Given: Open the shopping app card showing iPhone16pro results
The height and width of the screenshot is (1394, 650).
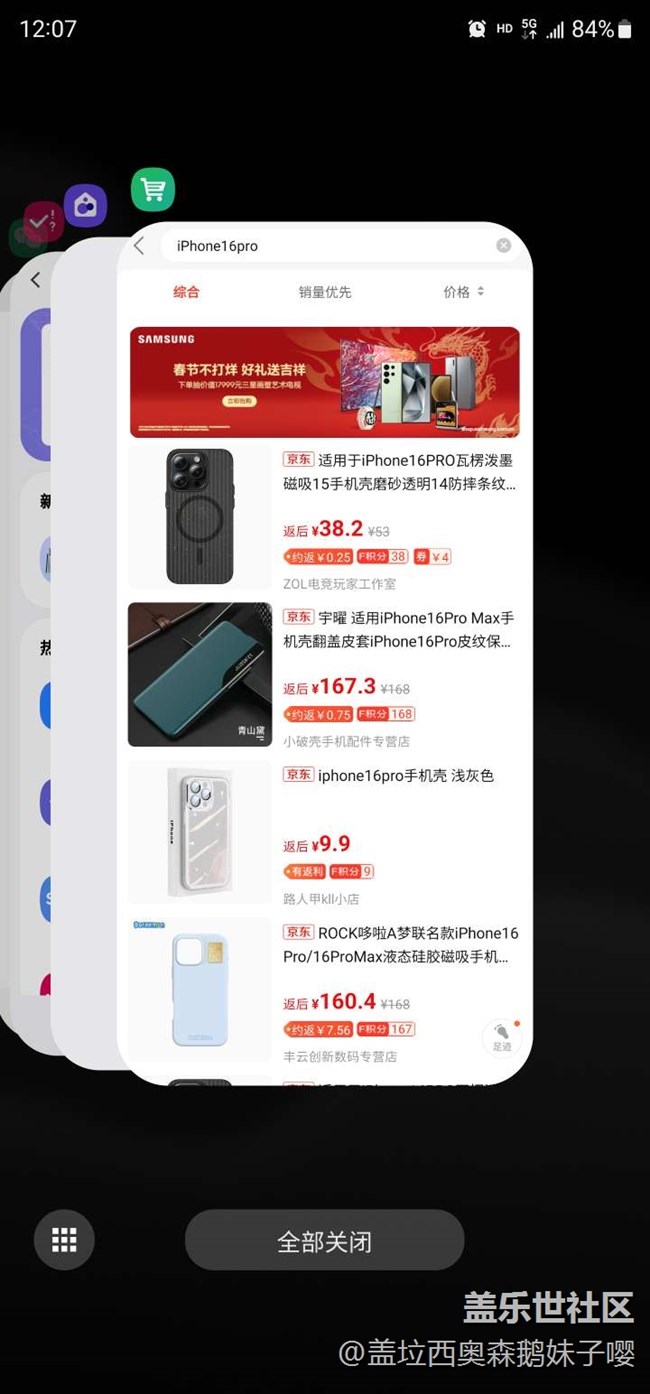Looking at the screenshot, I should click(x=325, y=654).
